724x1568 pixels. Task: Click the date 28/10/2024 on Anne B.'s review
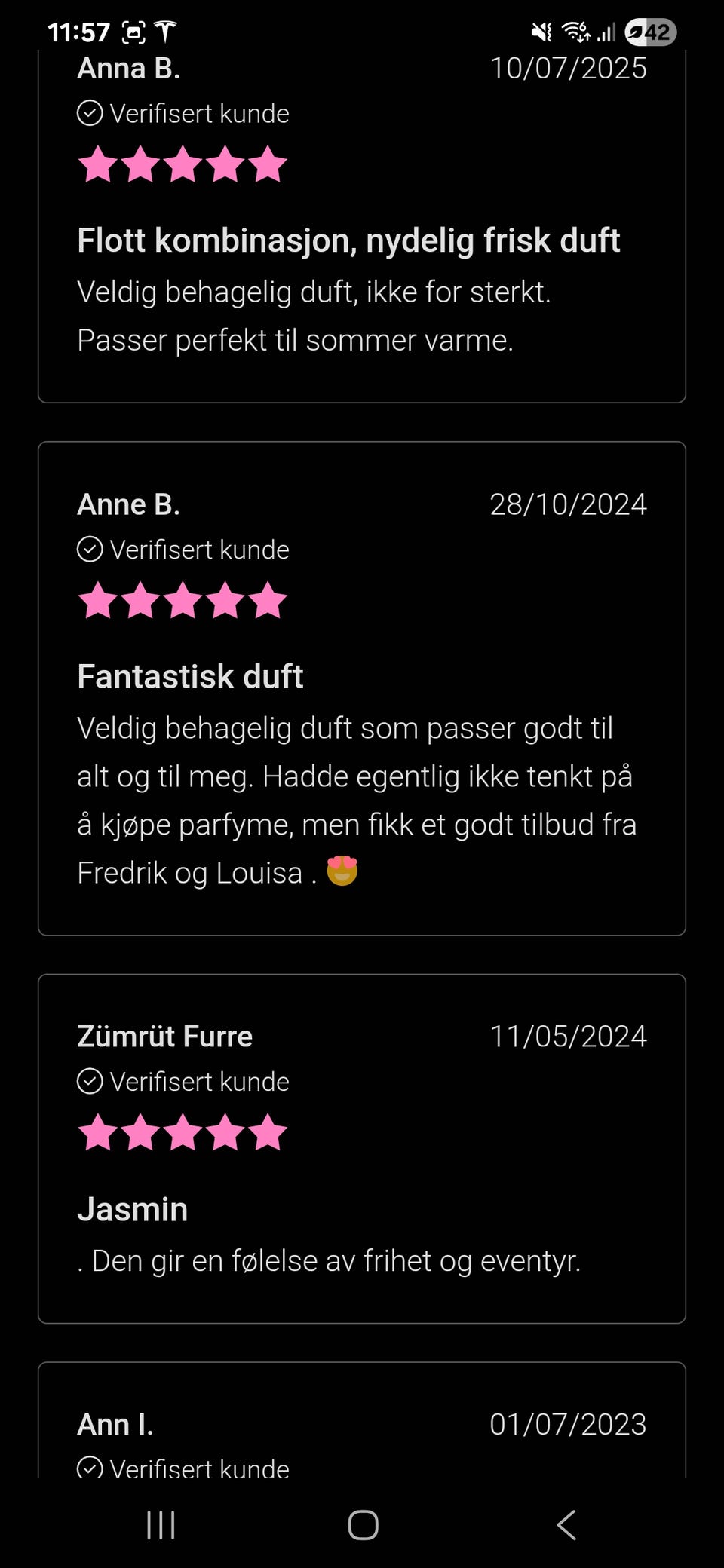569,504
